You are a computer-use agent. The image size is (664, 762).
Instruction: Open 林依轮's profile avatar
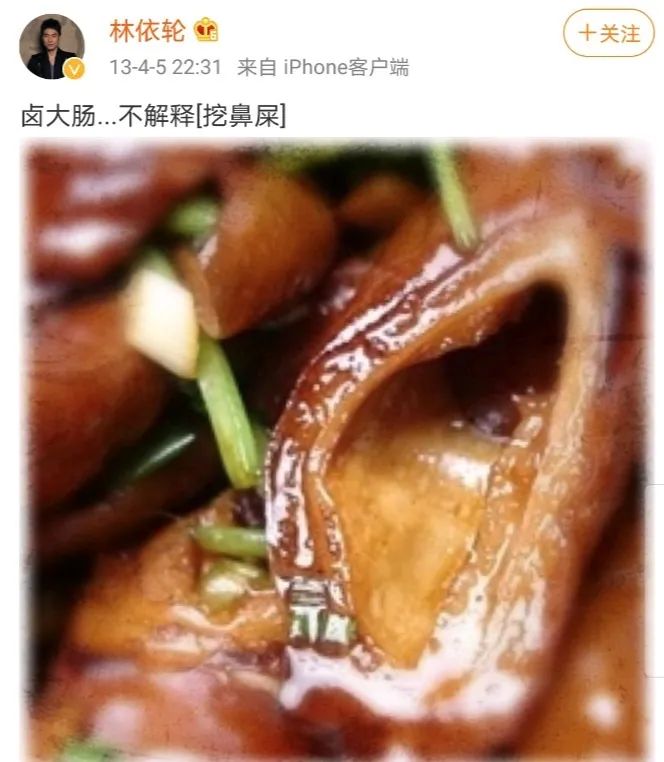click(52, 46)
